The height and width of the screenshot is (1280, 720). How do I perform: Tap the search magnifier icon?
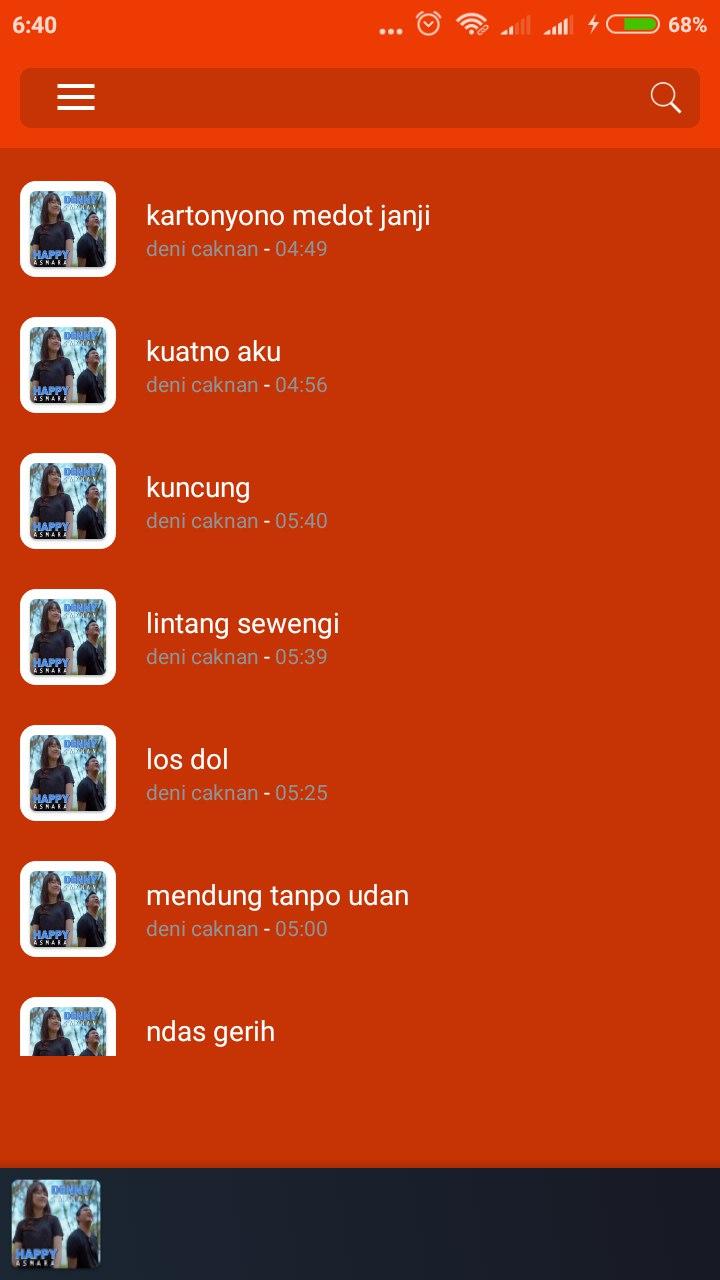pos(665,97)
